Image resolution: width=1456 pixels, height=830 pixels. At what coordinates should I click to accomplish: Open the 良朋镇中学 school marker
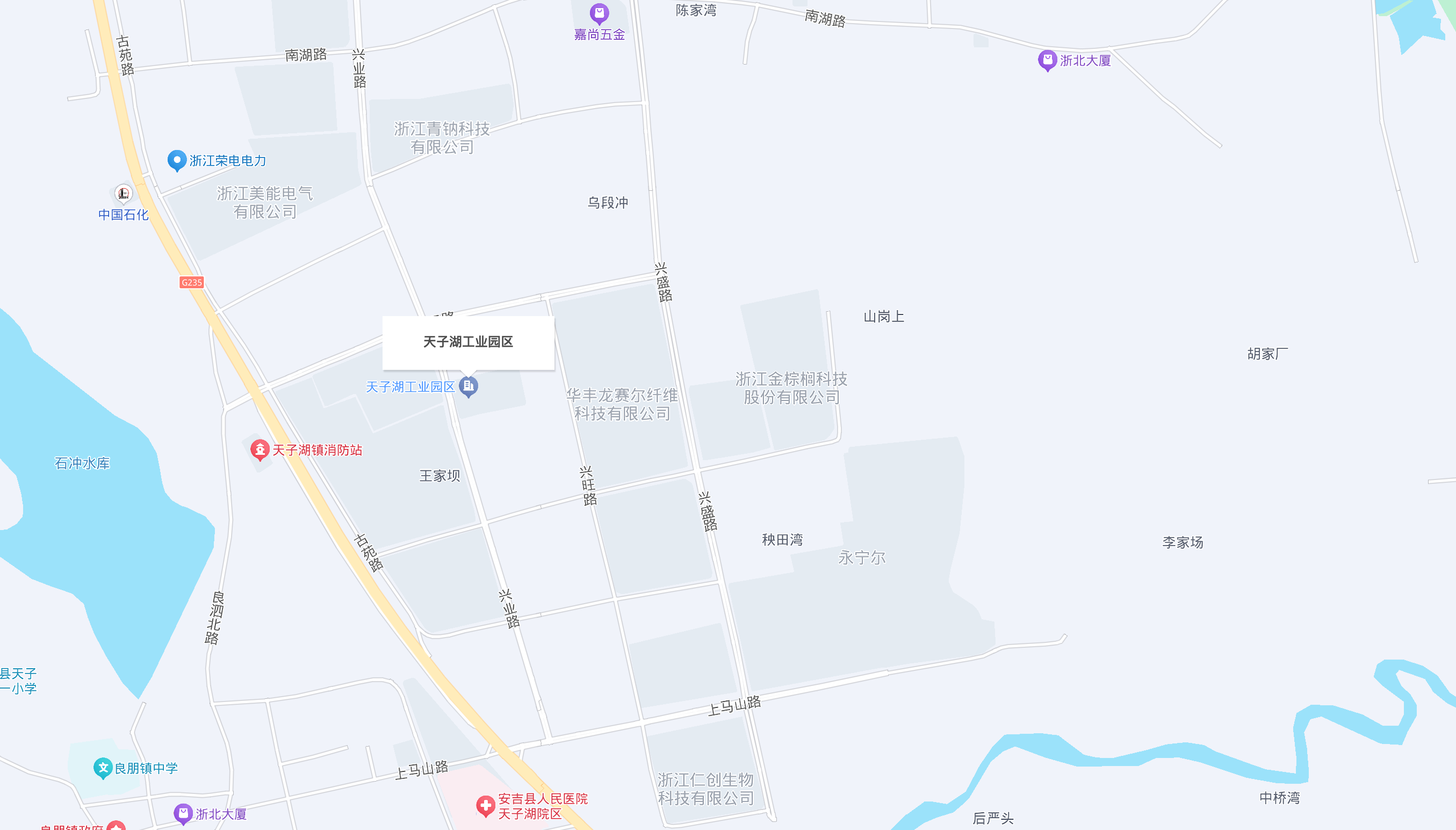point(103,767)
